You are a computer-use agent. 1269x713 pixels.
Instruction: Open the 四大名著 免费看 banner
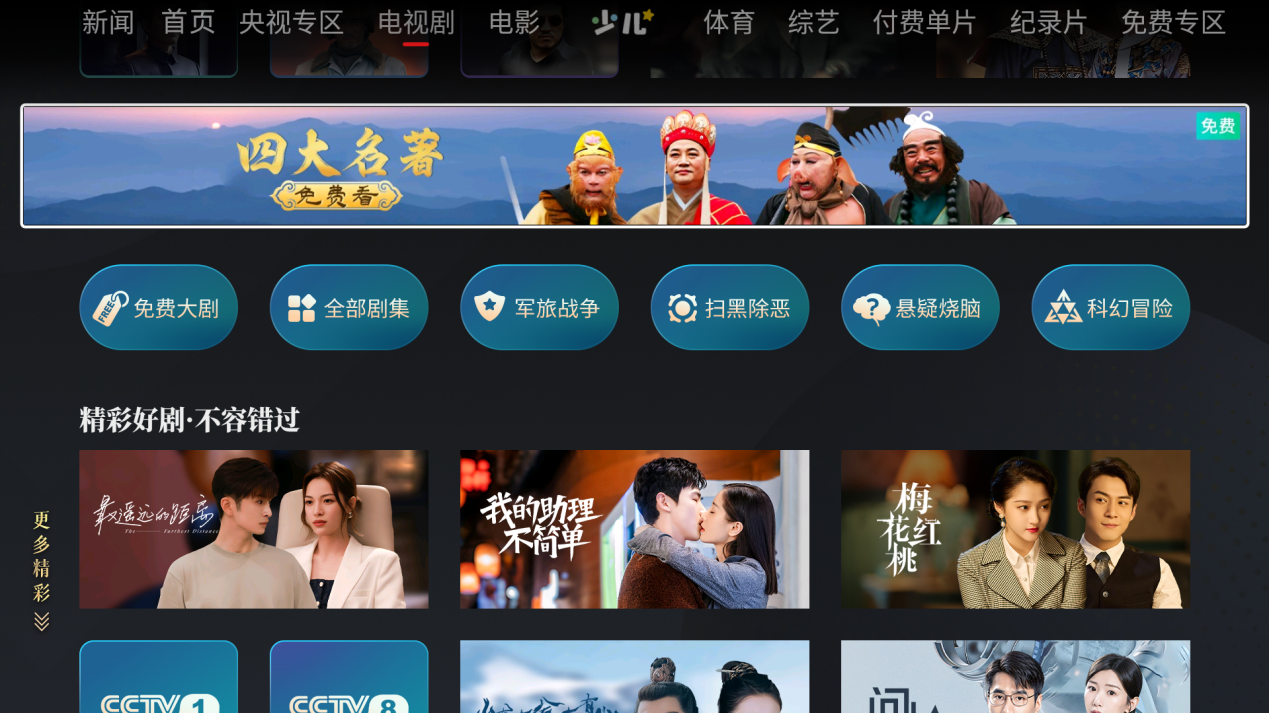634,166
